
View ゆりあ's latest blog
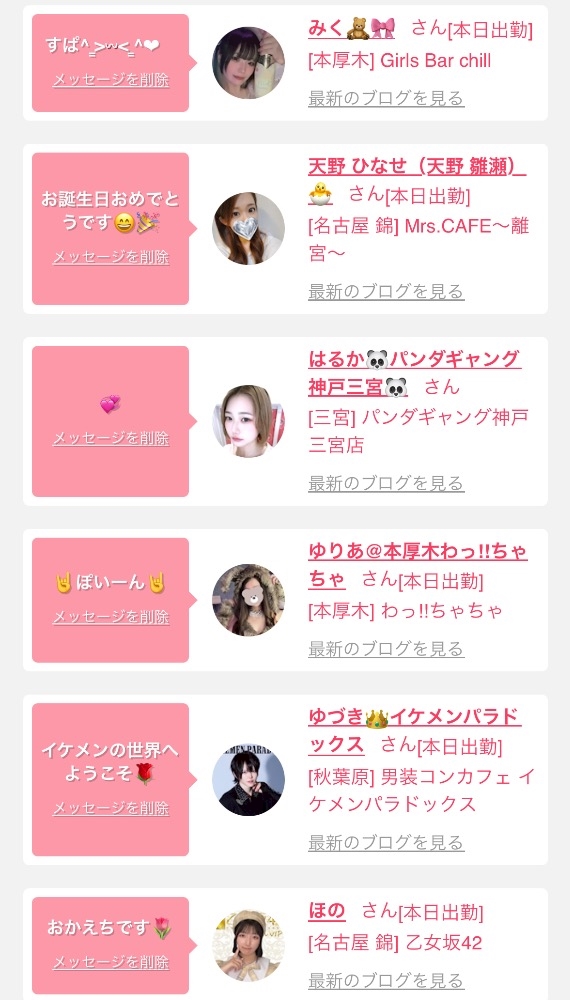point(386,649)
